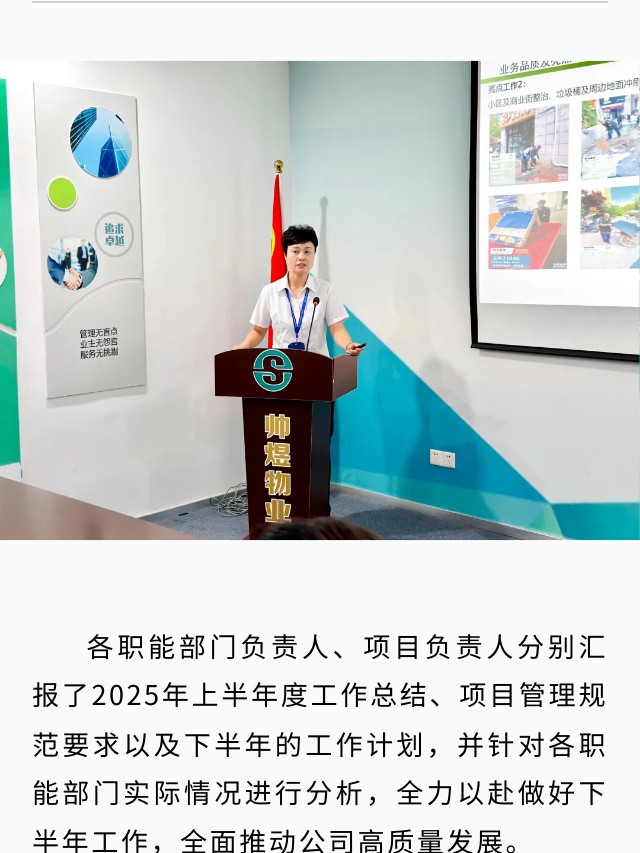The height and width of the screenshot is (853, 640).
Task: Open the podium speaker photo full screen
Action: point(320,300)
